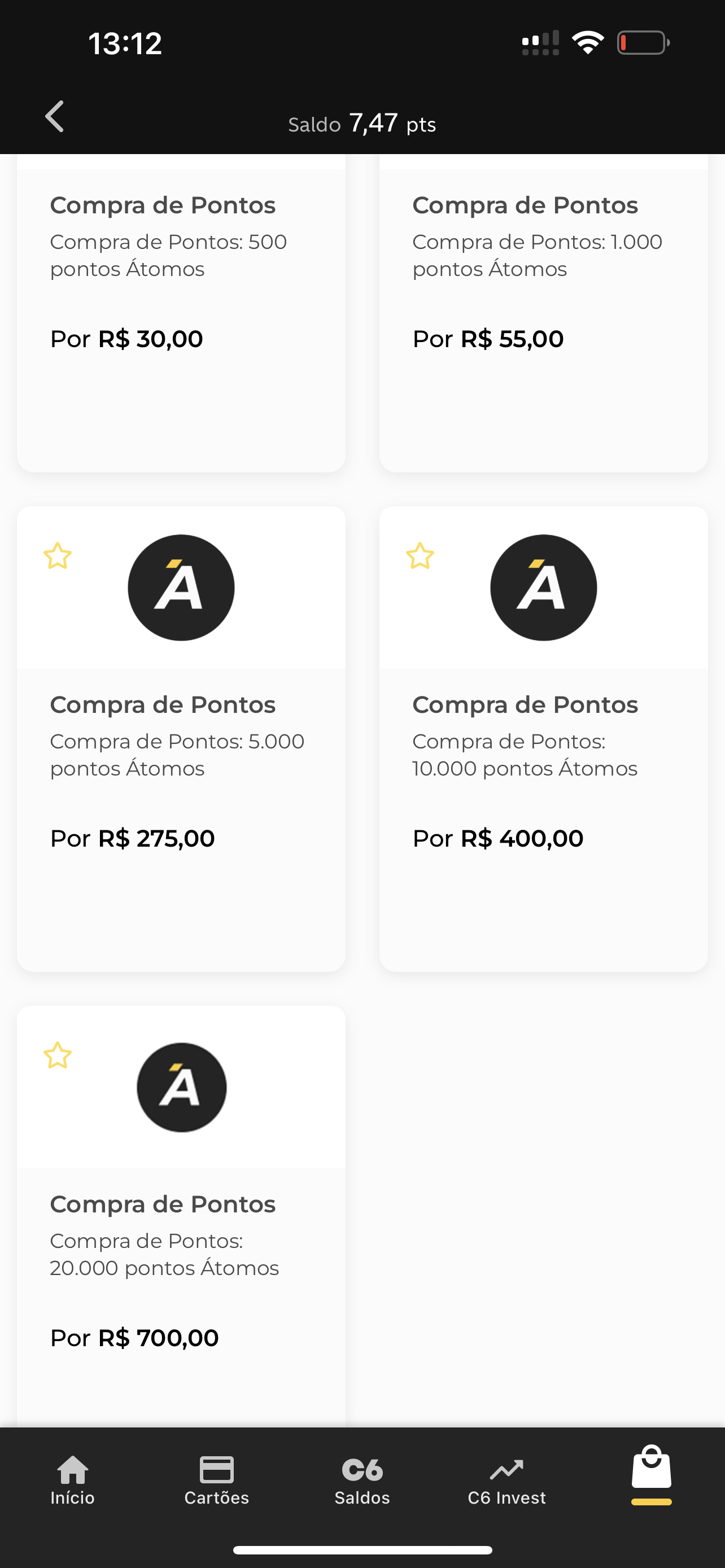Viewport: 725px width, 1568px height.
Task: Select the shopping bag tab
Action: (x=652, y=1473)
